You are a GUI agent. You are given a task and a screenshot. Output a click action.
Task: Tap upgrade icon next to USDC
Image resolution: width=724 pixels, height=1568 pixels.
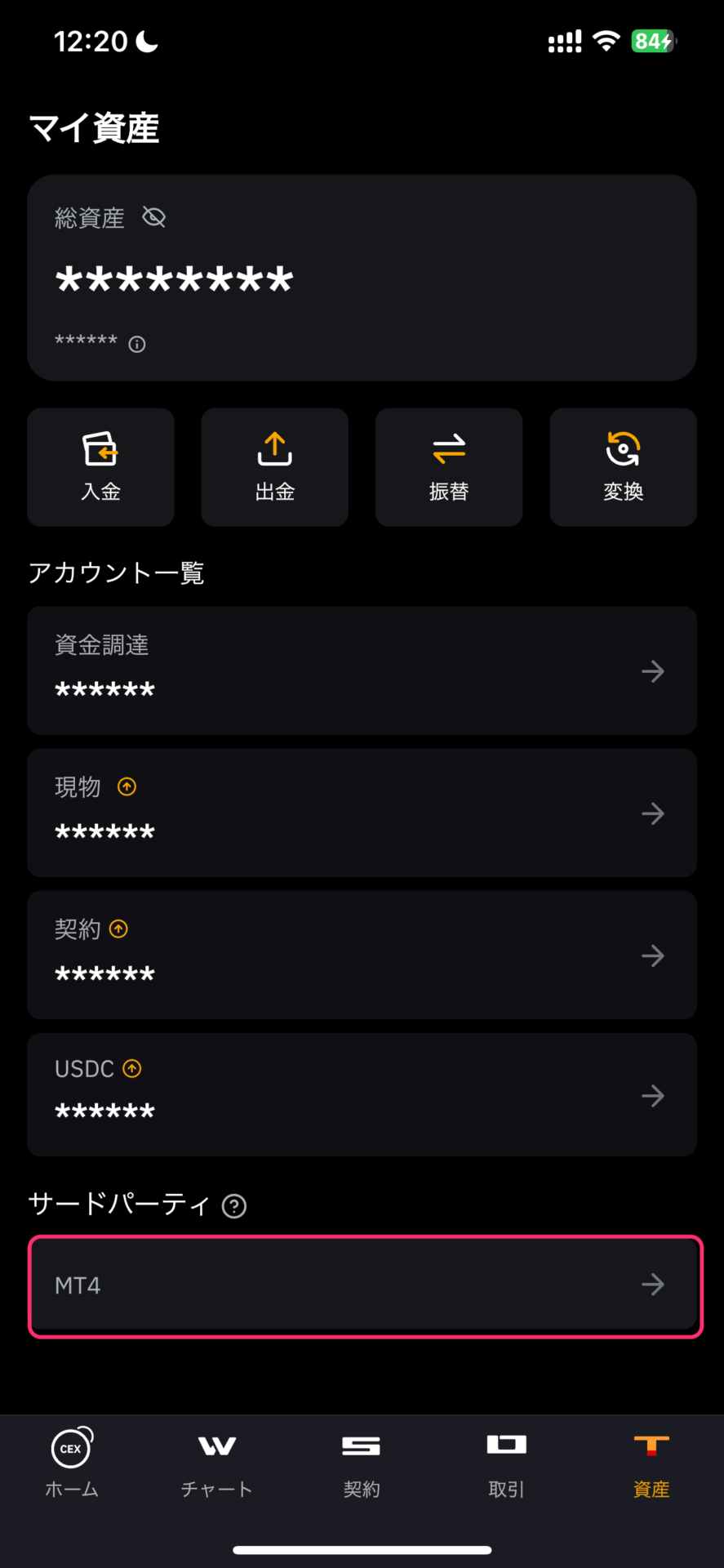pos(132,1068)
